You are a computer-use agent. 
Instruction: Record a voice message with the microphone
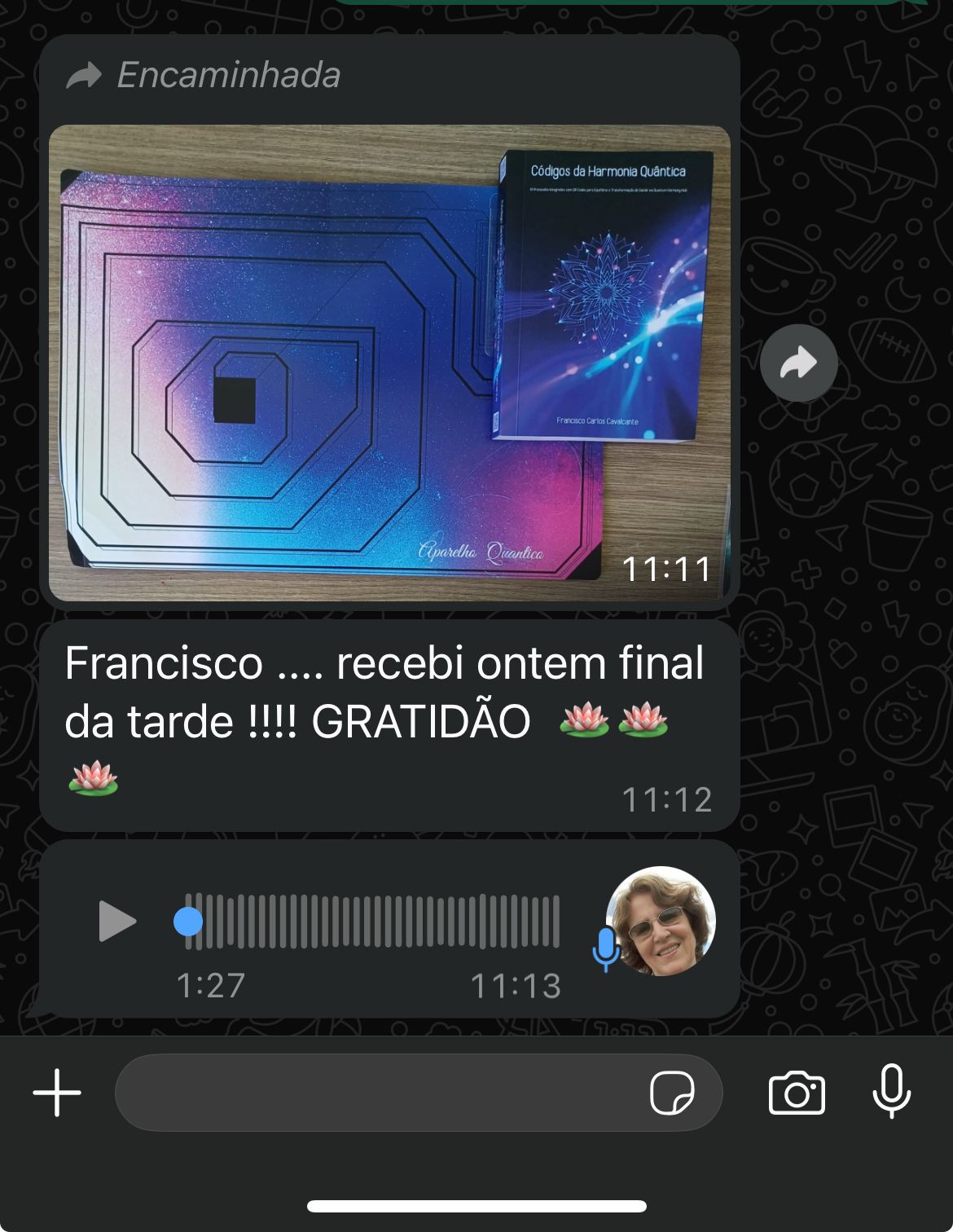click(x=891, y=1091)
